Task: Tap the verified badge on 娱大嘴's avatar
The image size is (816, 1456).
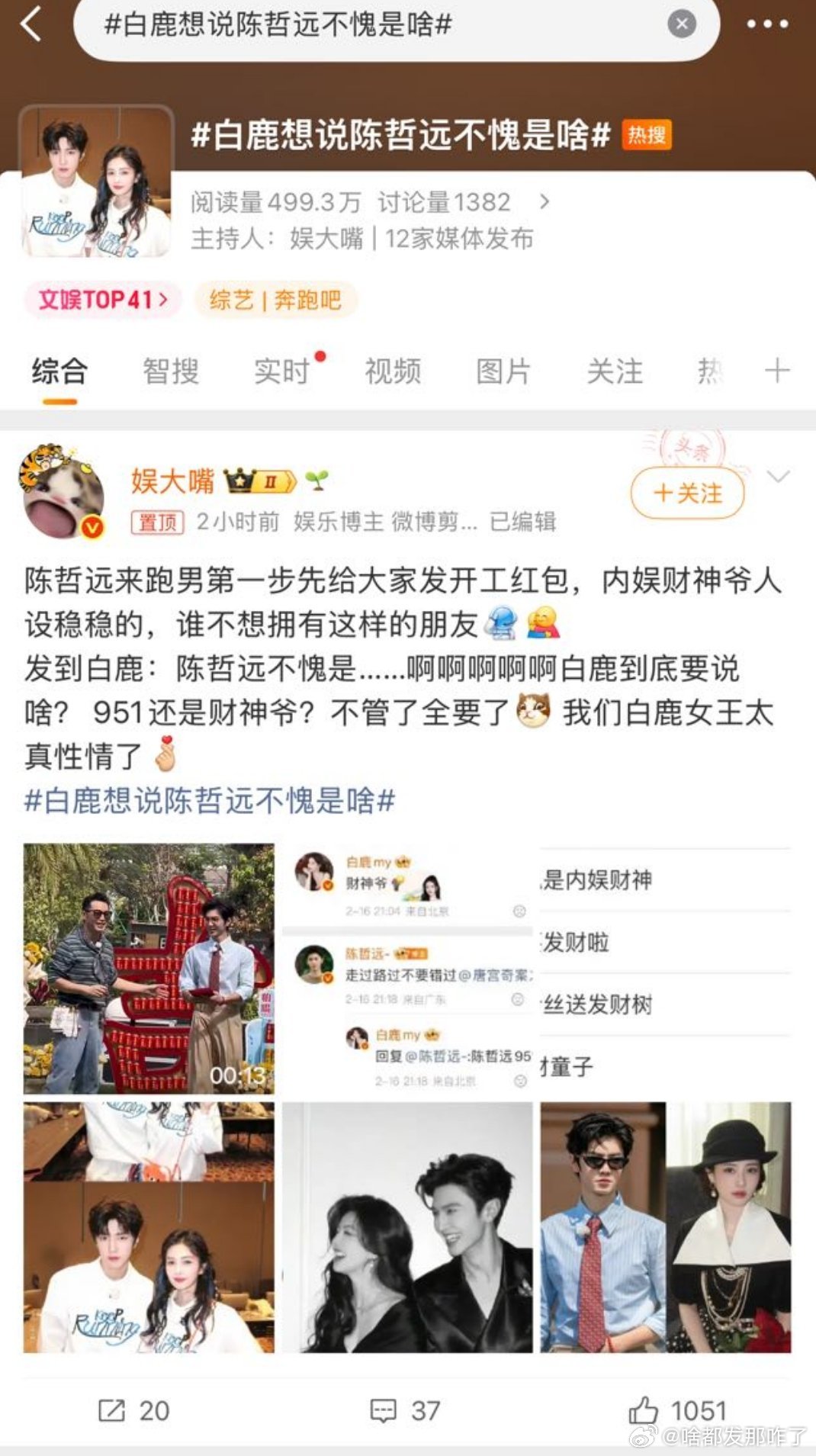Action: 91,527
